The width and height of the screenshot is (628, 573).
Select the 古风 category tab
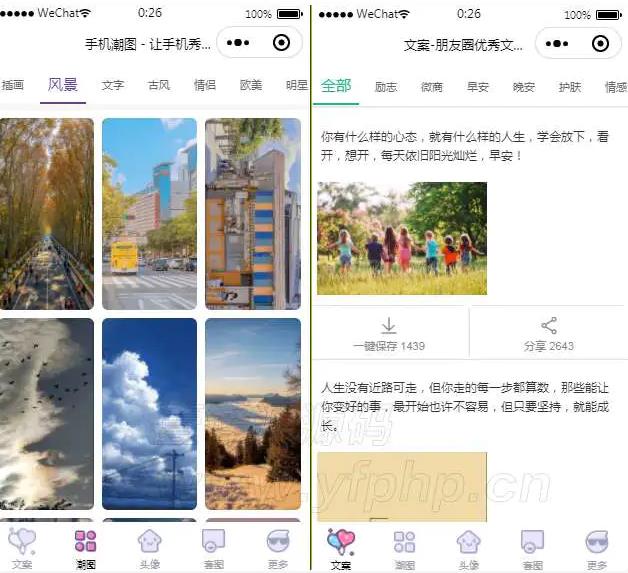(x=159, y=86)
